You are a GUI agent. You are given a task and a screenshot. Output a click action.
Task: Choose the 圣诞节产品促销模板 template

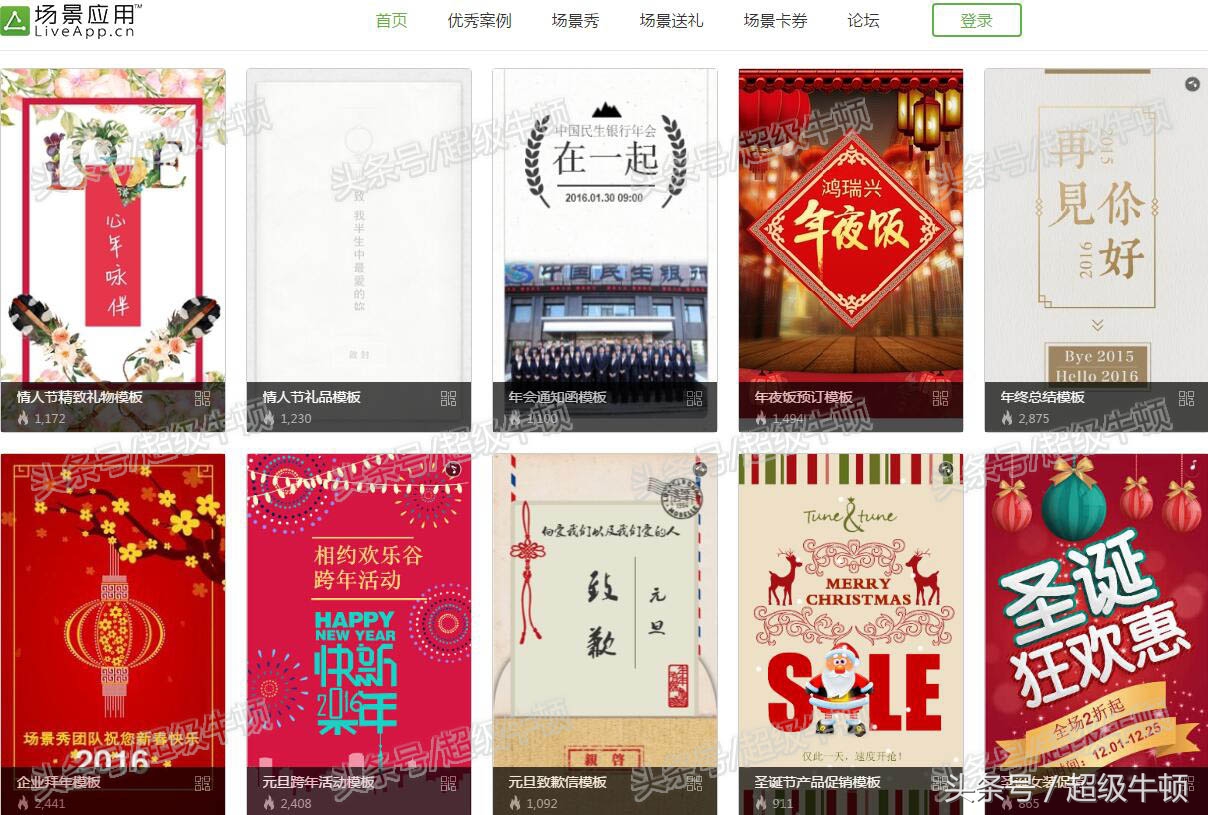point(851,620)
